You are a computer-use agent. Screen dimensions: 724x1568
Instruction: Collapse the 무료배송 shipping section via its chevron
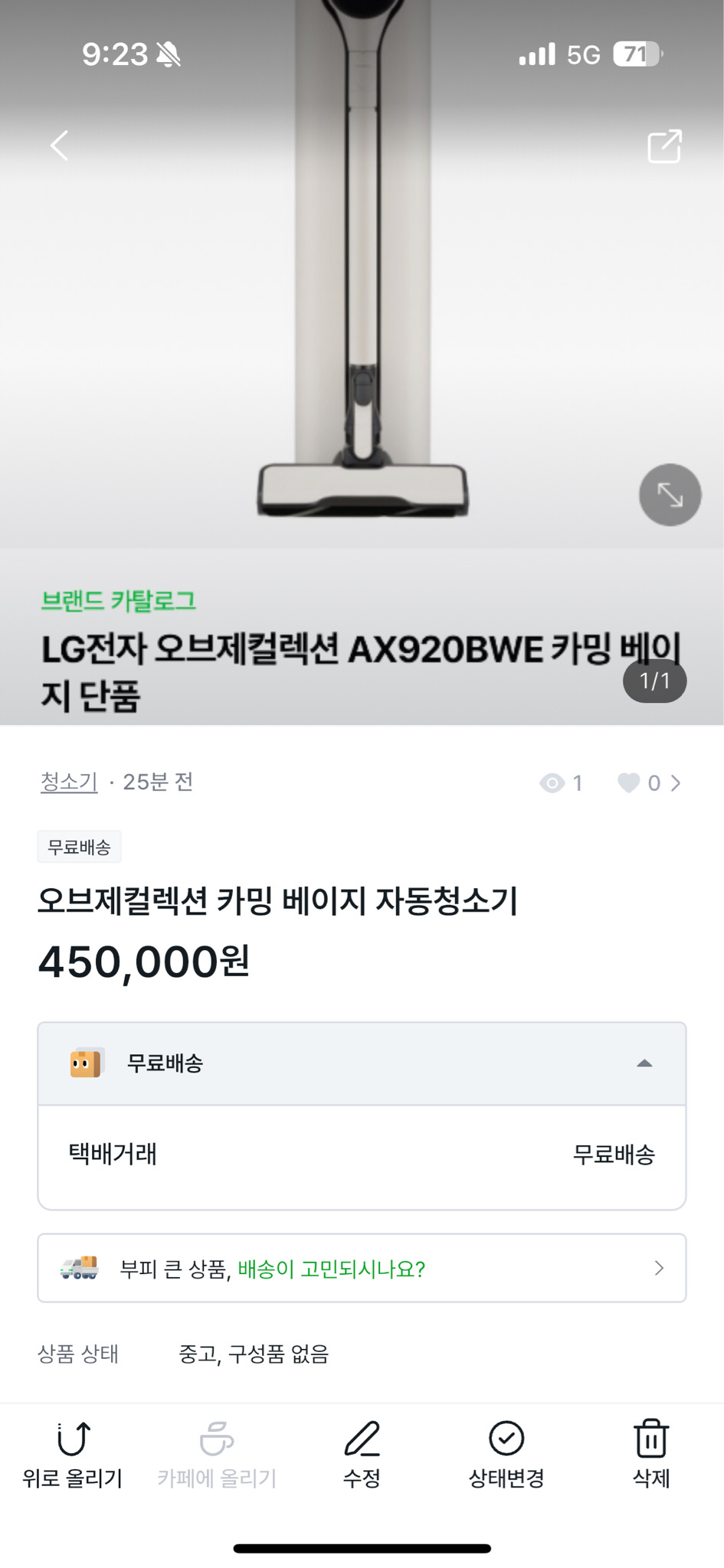pos(645,1063)
